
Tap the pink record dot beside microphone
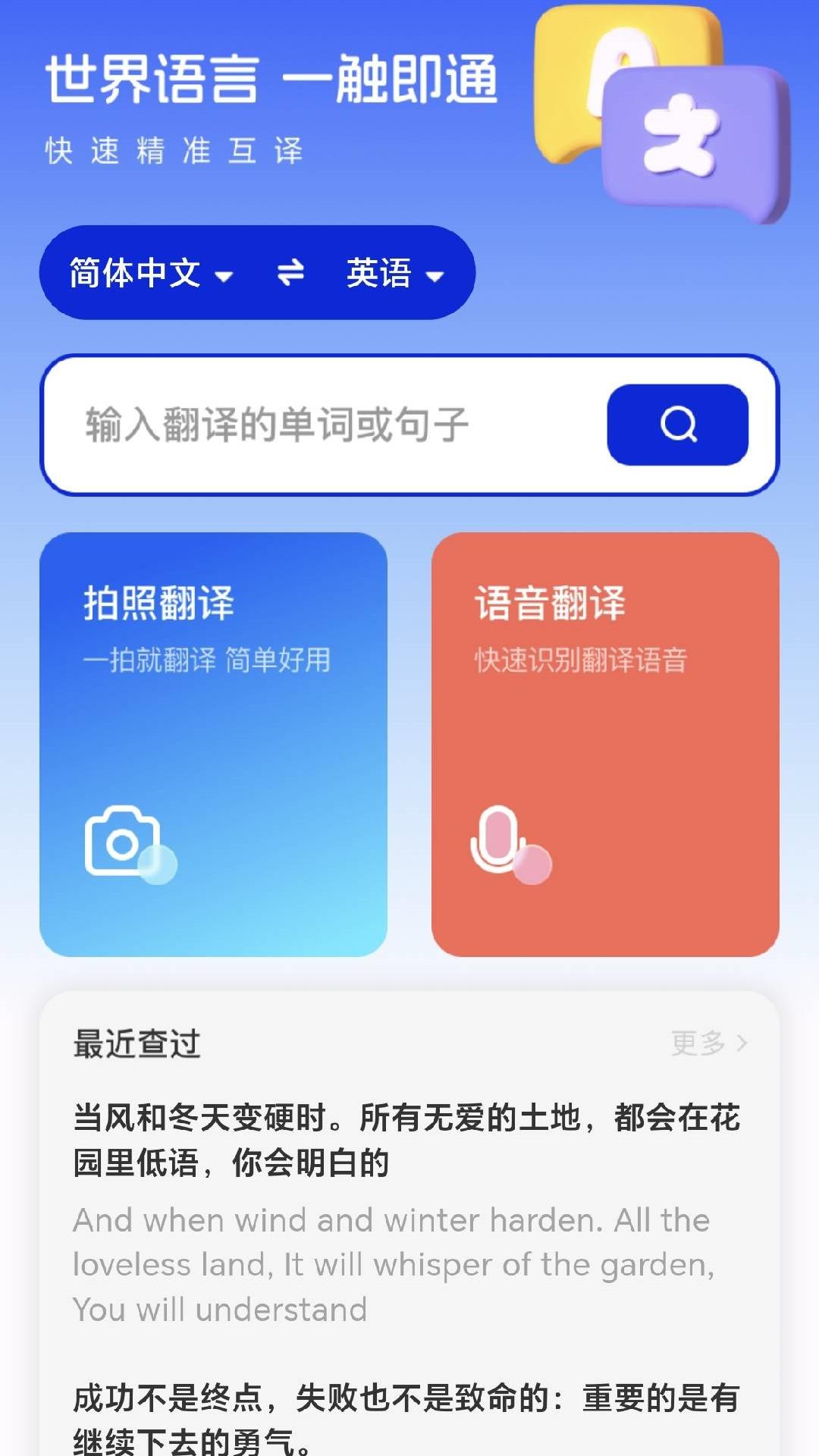(x=531, y=864)
